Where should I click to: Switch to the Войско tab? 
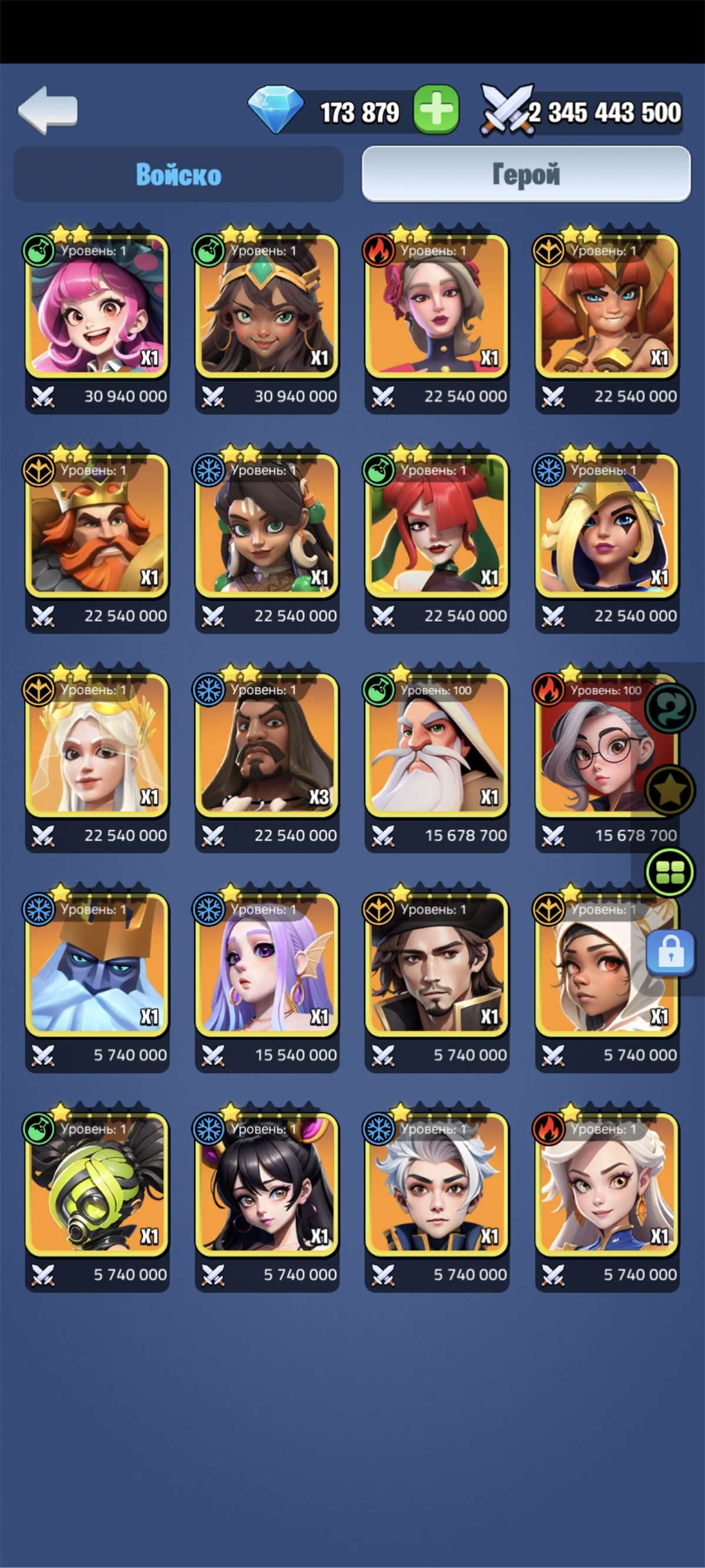point(178,174)
